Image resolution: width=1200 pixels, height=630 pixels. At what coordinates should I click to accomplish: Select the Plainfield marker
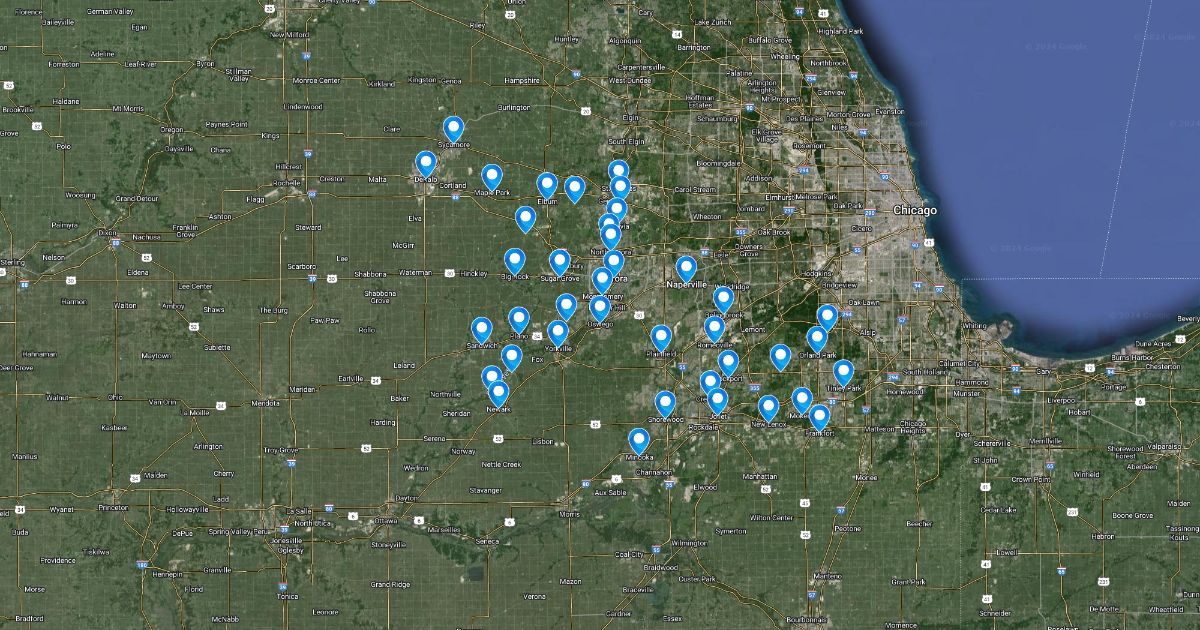(661, 336)
